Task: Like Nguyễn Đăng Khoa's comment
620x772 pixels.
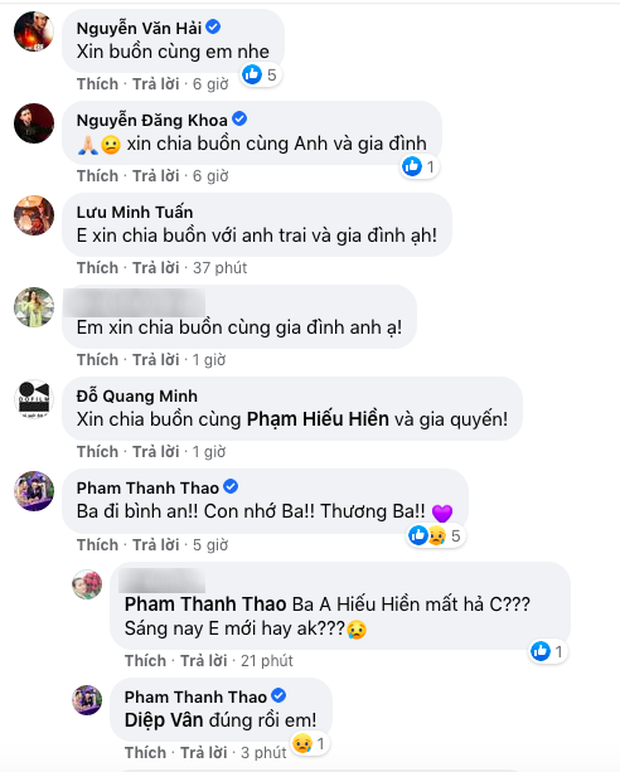Action: tap(97, 176)
